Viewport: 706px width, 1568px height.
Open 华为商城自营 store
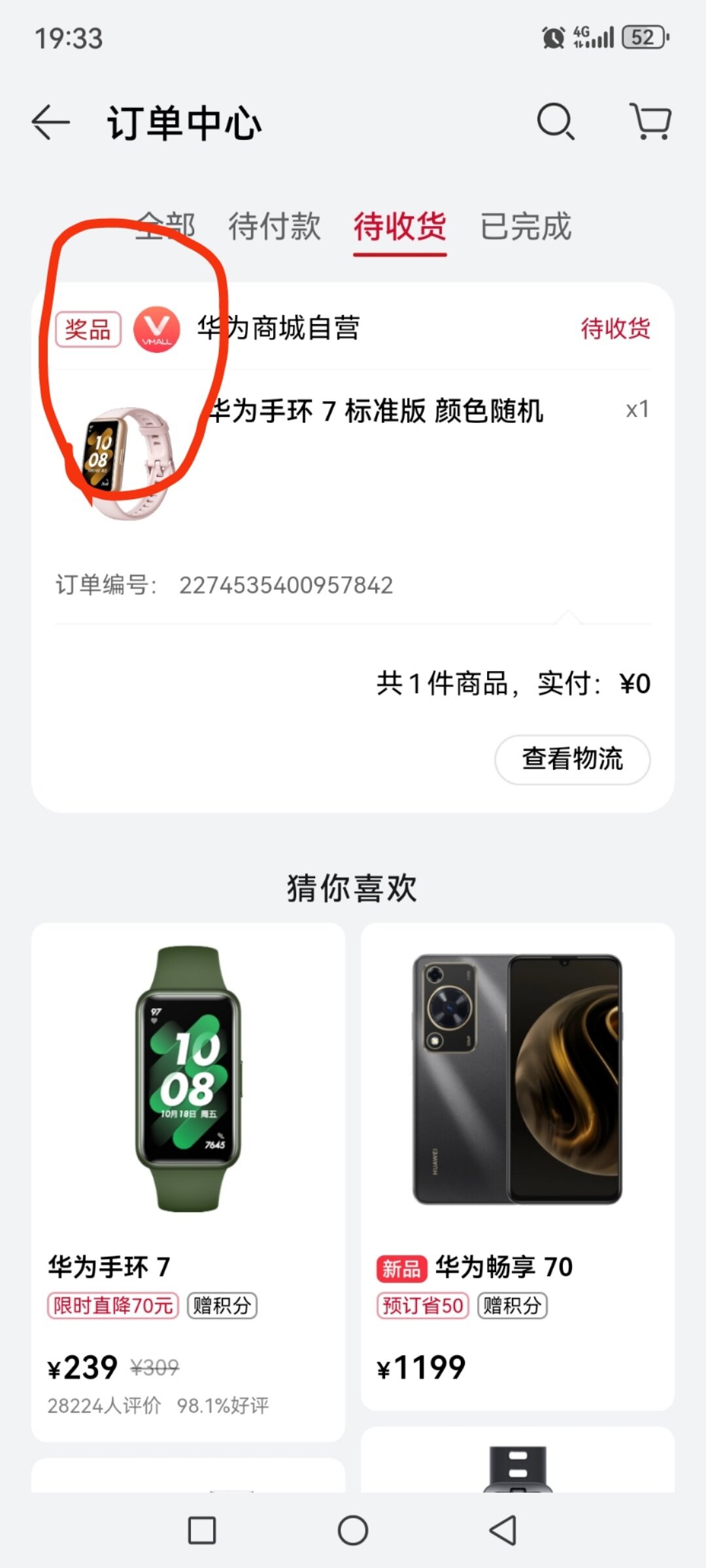(x=278, y=328)
